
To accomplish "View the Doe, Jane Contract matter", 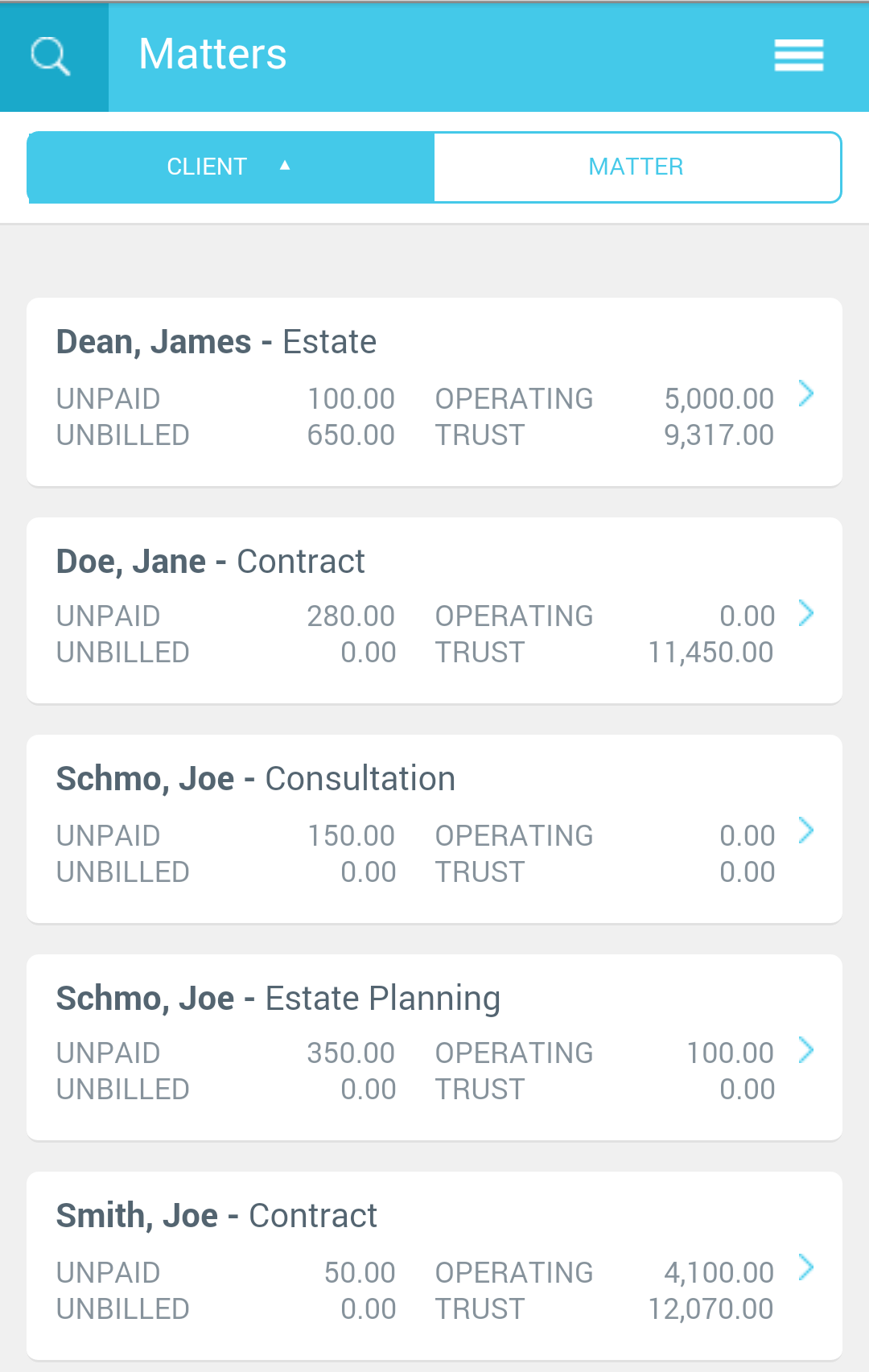I will point(434,611).
